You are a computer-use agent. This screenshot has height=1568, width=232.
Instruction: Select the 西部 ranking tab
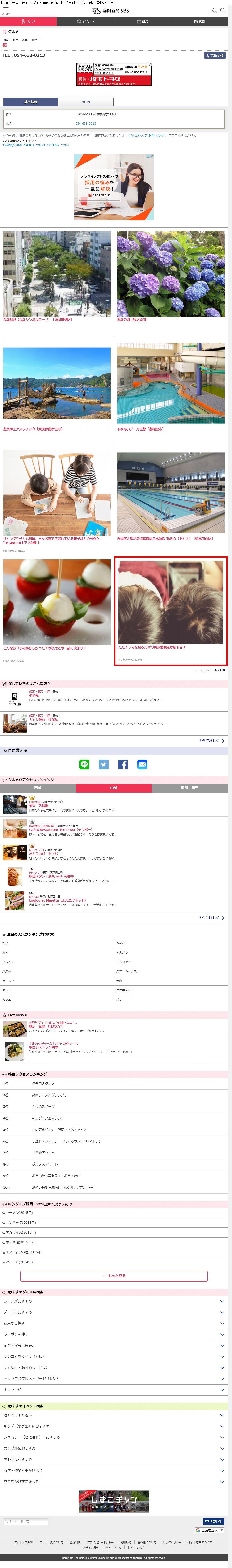38,788
